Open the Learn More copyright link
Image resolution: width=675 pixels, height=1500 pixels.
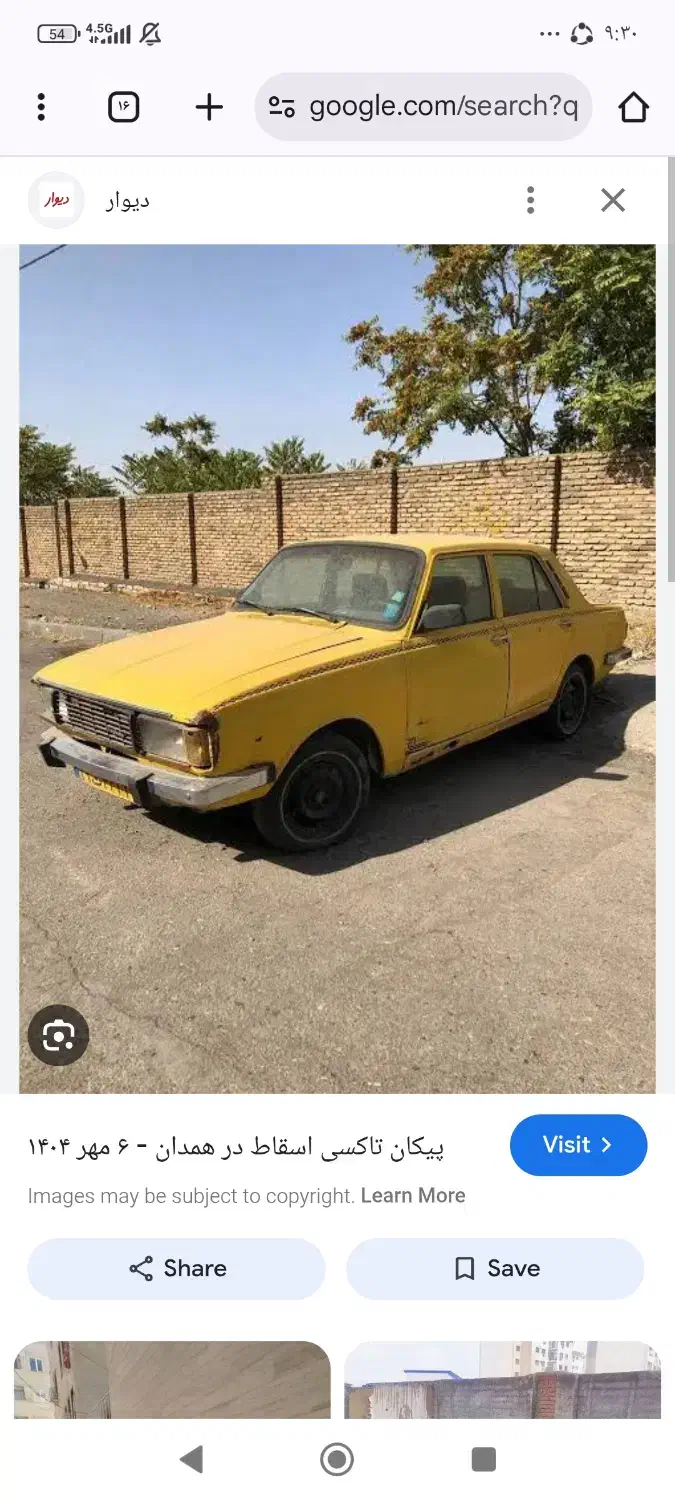pos(413,1196)
